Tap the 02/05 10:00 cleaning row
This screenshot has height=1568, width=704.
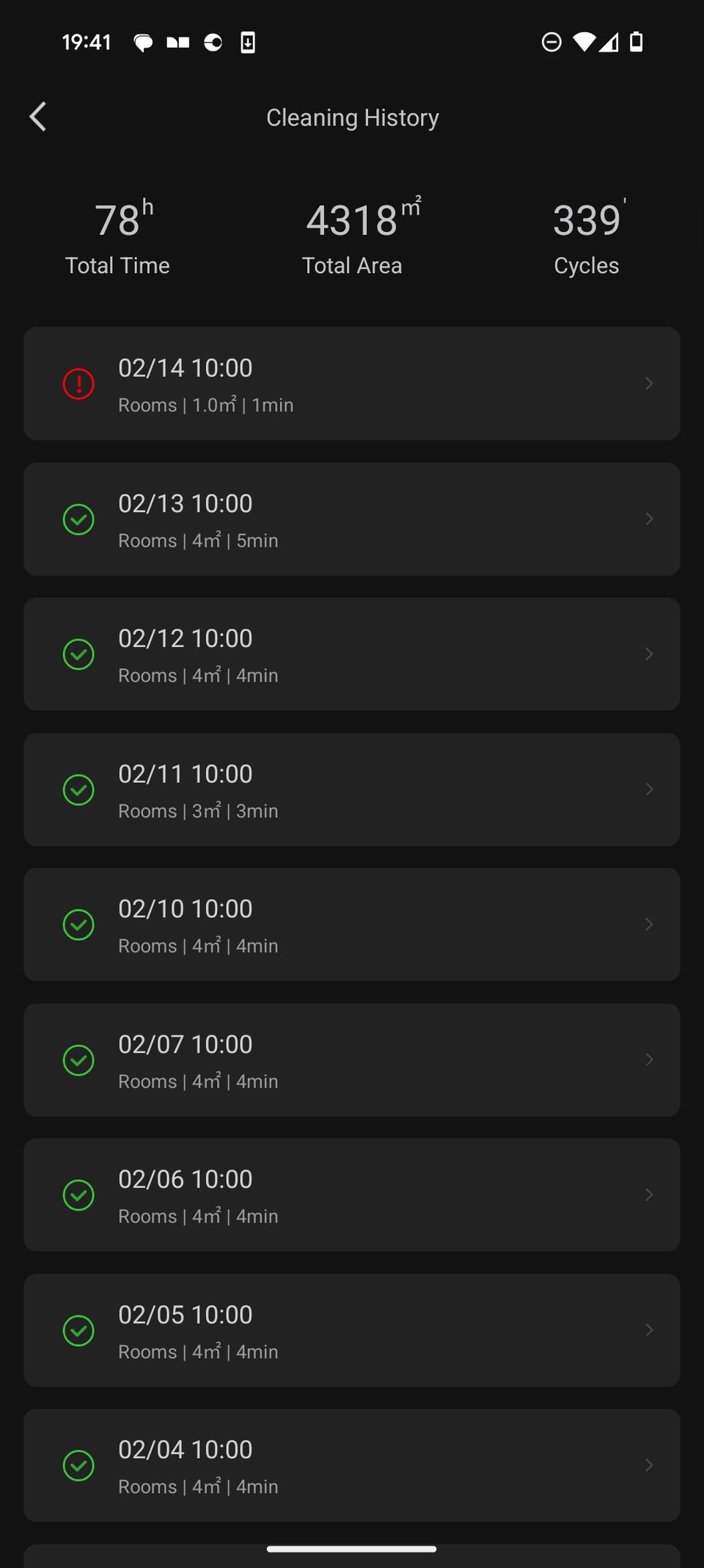352,1330
